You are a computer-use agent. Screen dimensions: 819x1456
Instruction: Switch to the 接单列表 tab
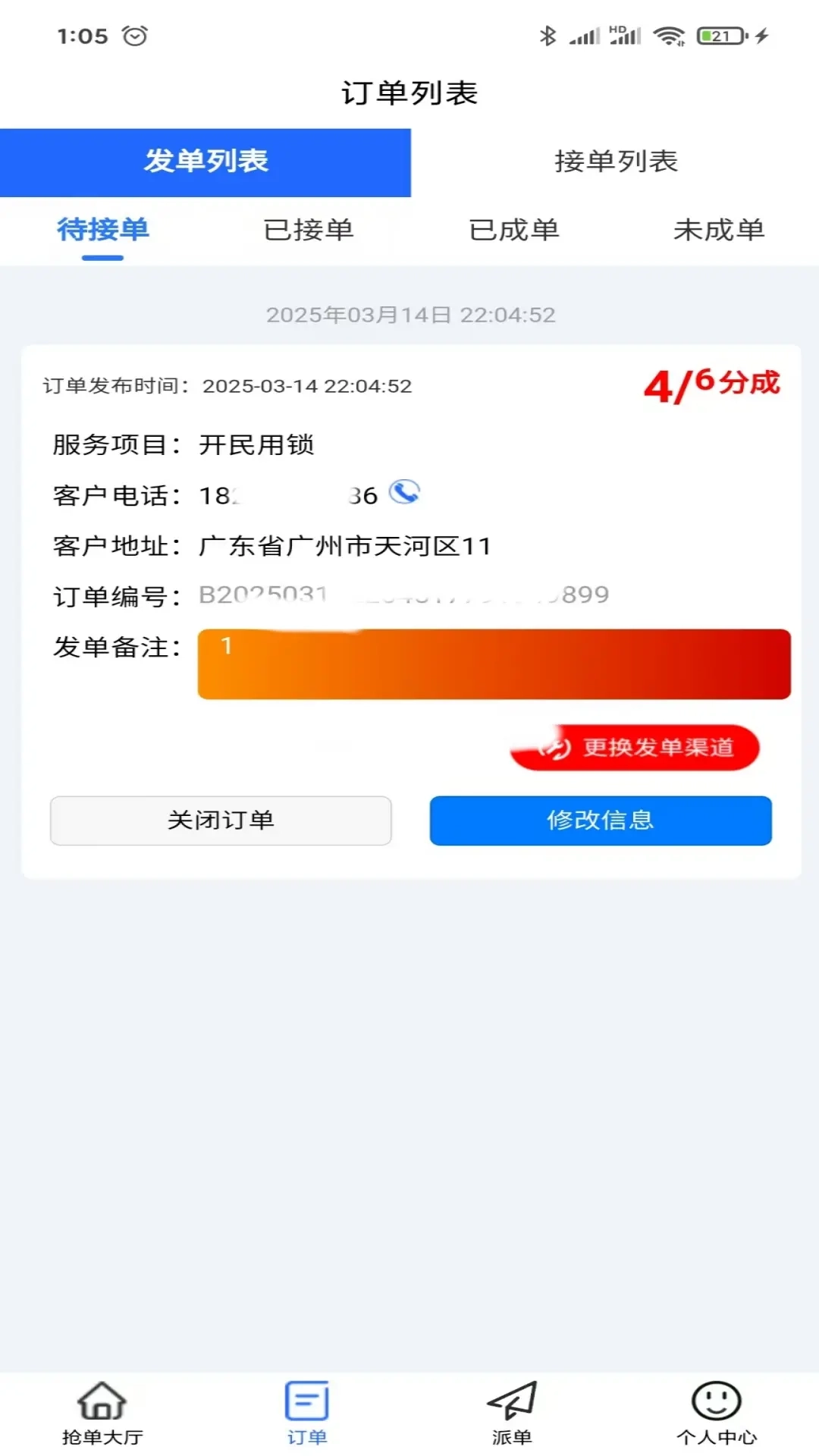[615, 162]
